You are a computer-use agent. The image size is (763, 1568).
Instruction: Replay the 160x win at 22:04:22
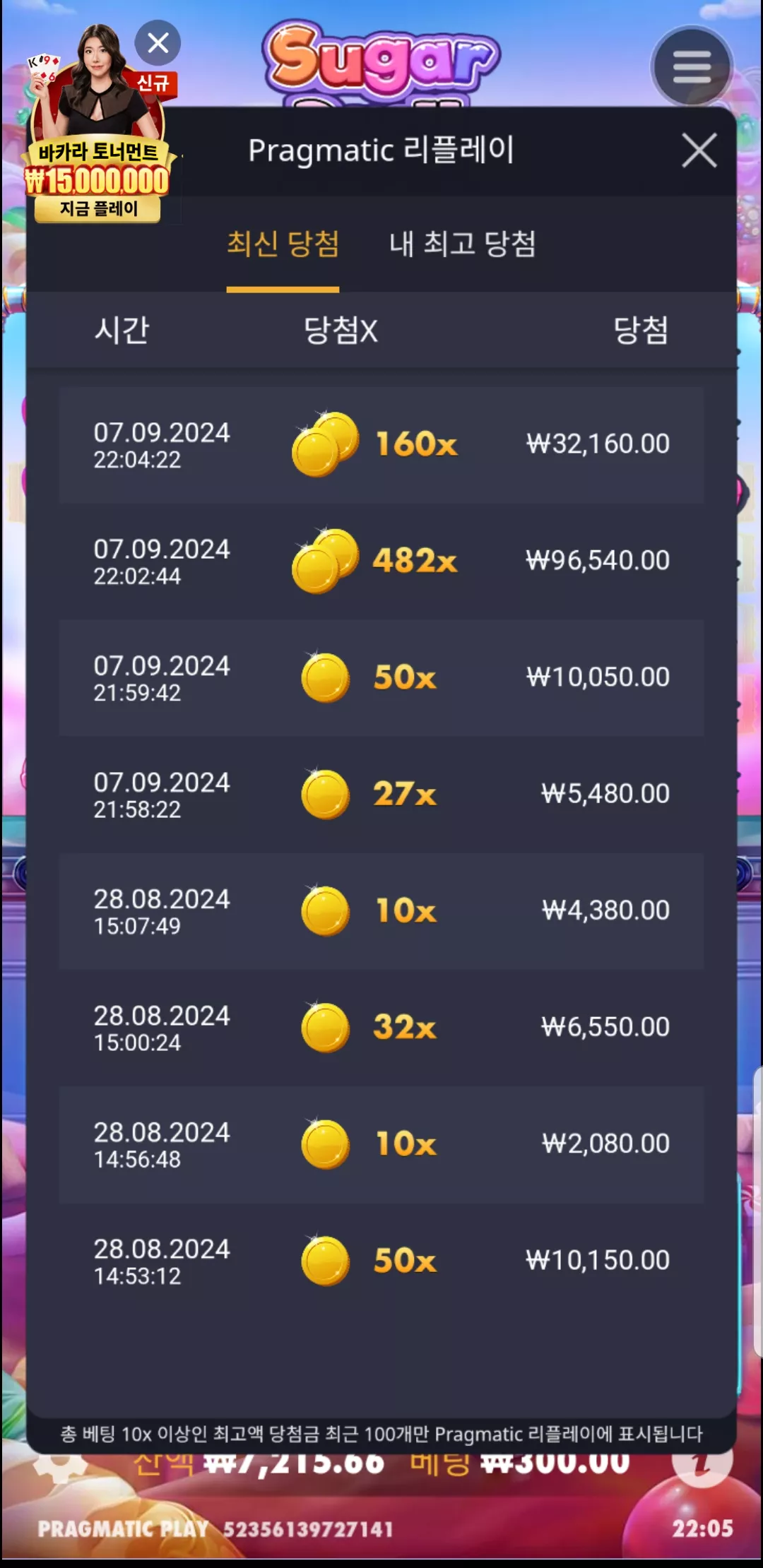[x=381, y=445]
